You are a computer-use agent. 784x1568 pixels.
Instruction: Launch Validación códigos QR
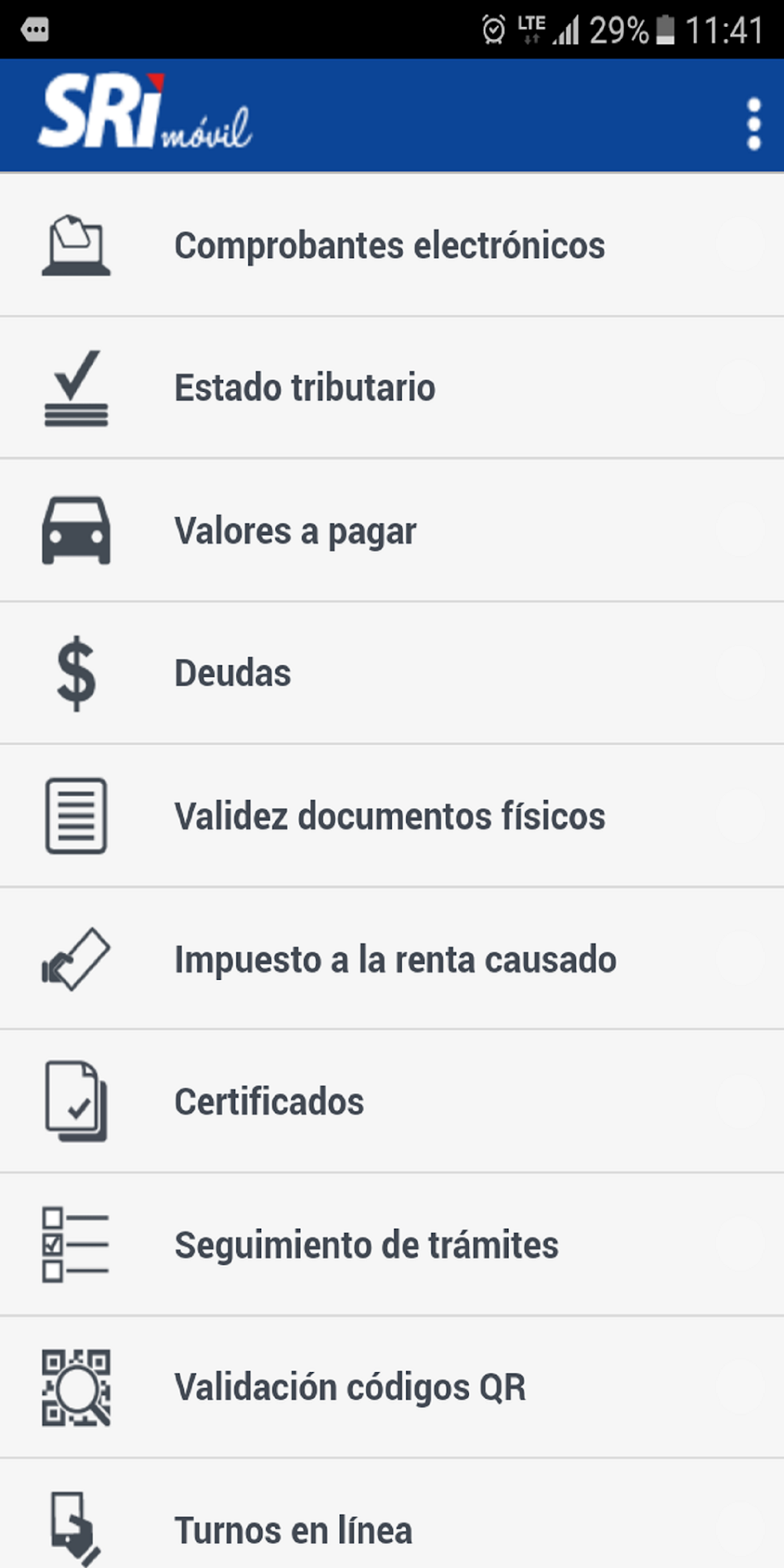[x=350, y=1388]
